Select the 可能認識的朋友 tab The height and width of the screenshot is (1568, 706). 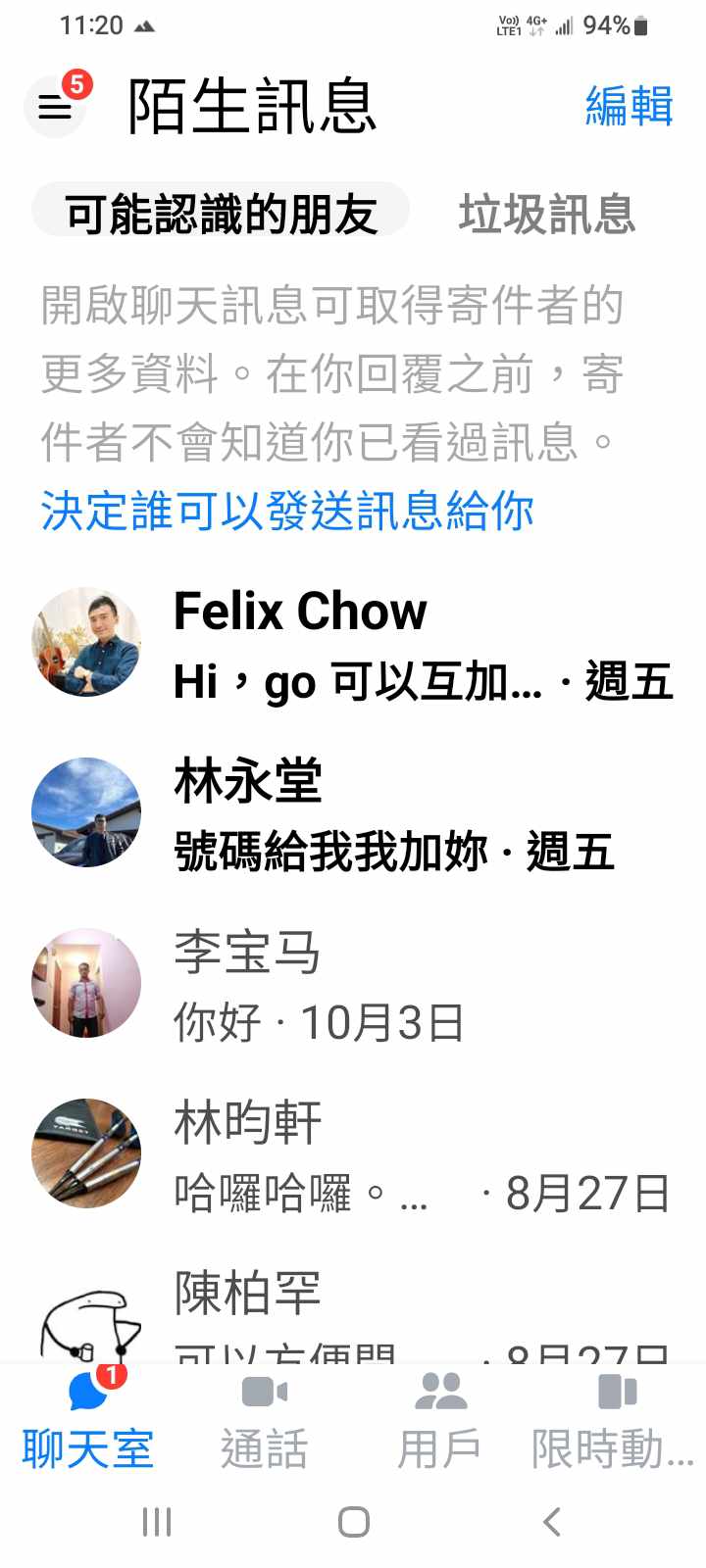pyautogui.click(x=222, y=214)
